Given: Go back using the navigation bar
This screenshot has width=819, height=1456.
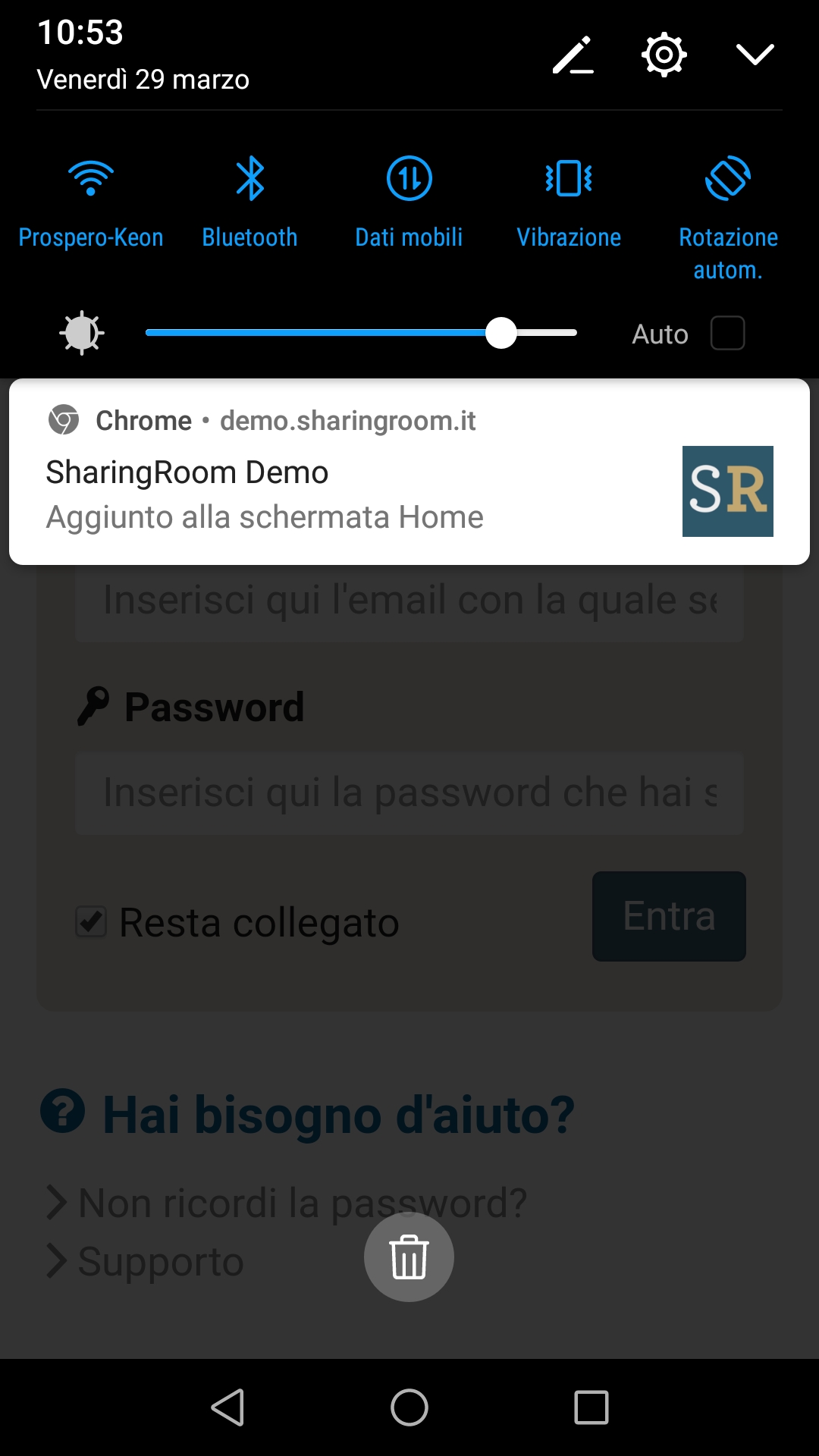Looking at the screenshot, I should [x=227, y=1407].
